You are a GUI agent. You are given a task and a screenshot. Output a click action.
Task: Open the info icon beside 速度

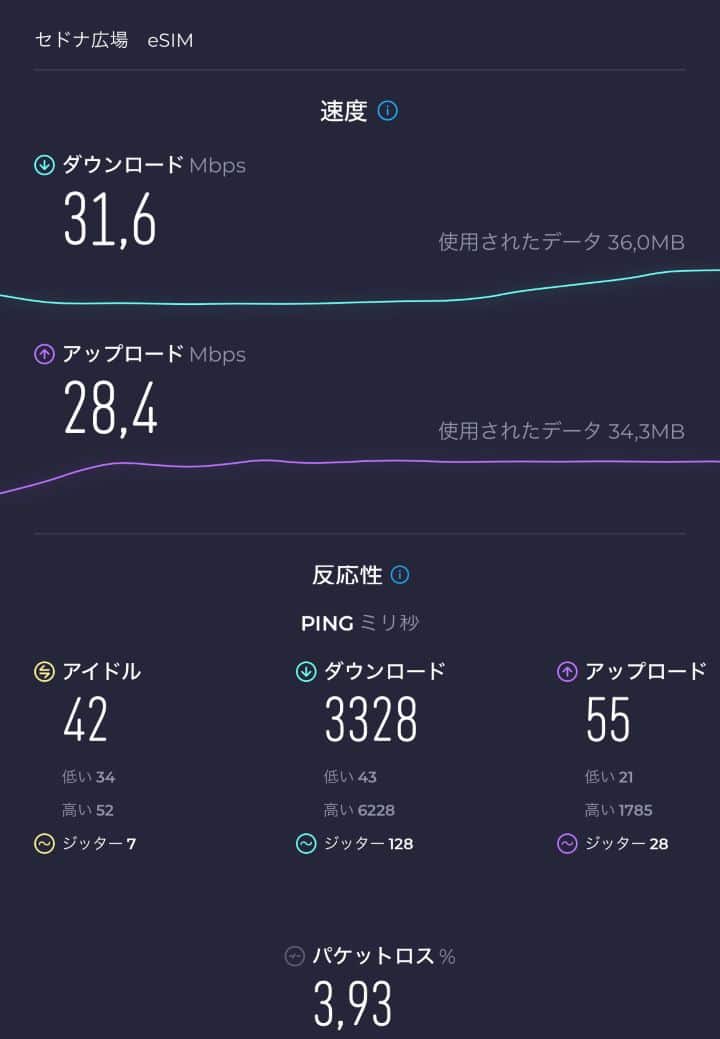(388, 111)
